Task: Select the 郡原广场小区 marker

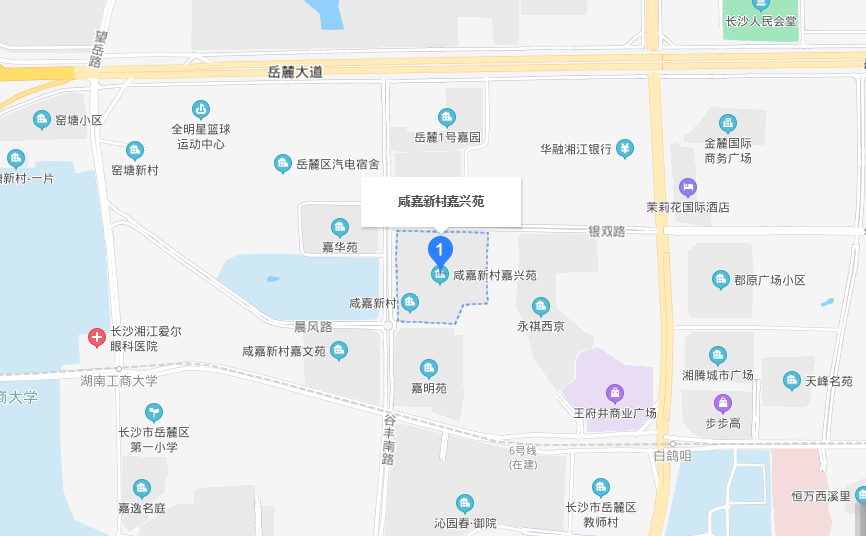Action: pos(720,280)
